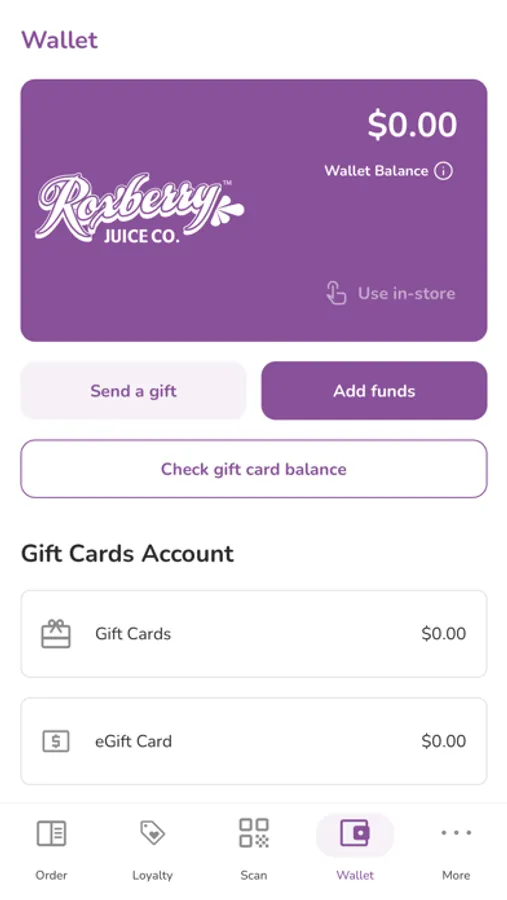This screenshot has height=900, width=507.
Task: Select the Wallet tab
Action: tap(355, 849)
